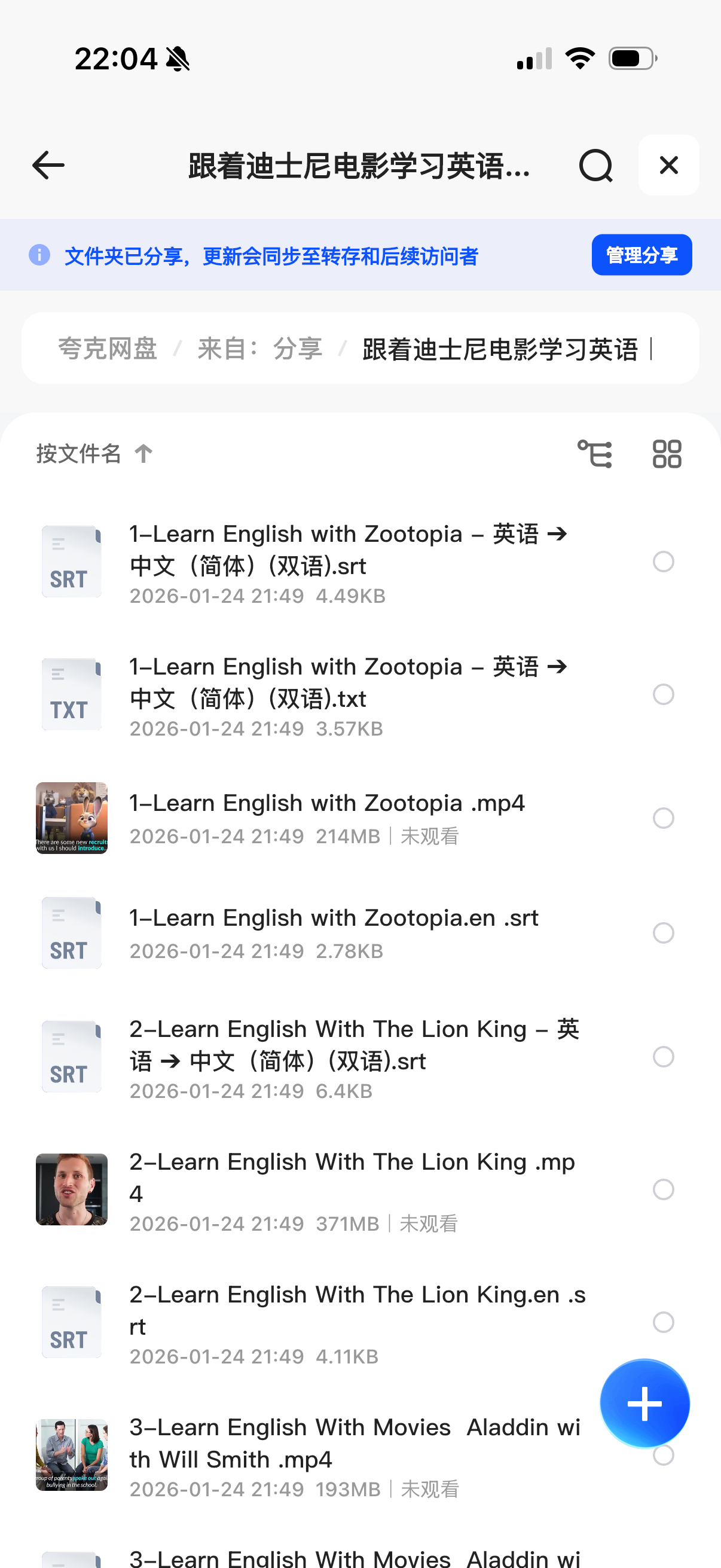Switch to grid view layout
721x1568 pixels.
666,454
